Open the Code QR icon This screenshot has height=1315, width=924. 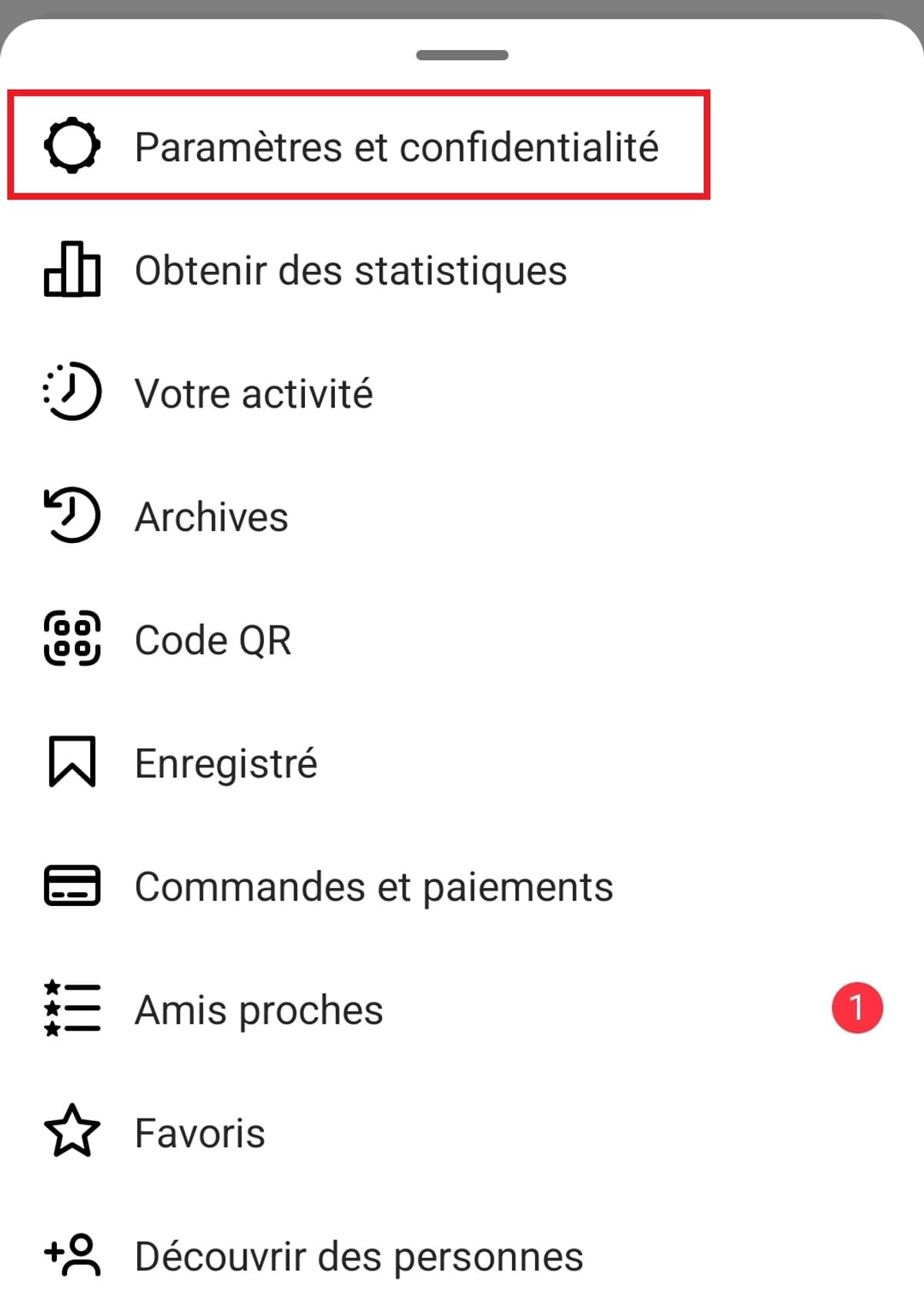pyautogui.click(x=73, y=639)
